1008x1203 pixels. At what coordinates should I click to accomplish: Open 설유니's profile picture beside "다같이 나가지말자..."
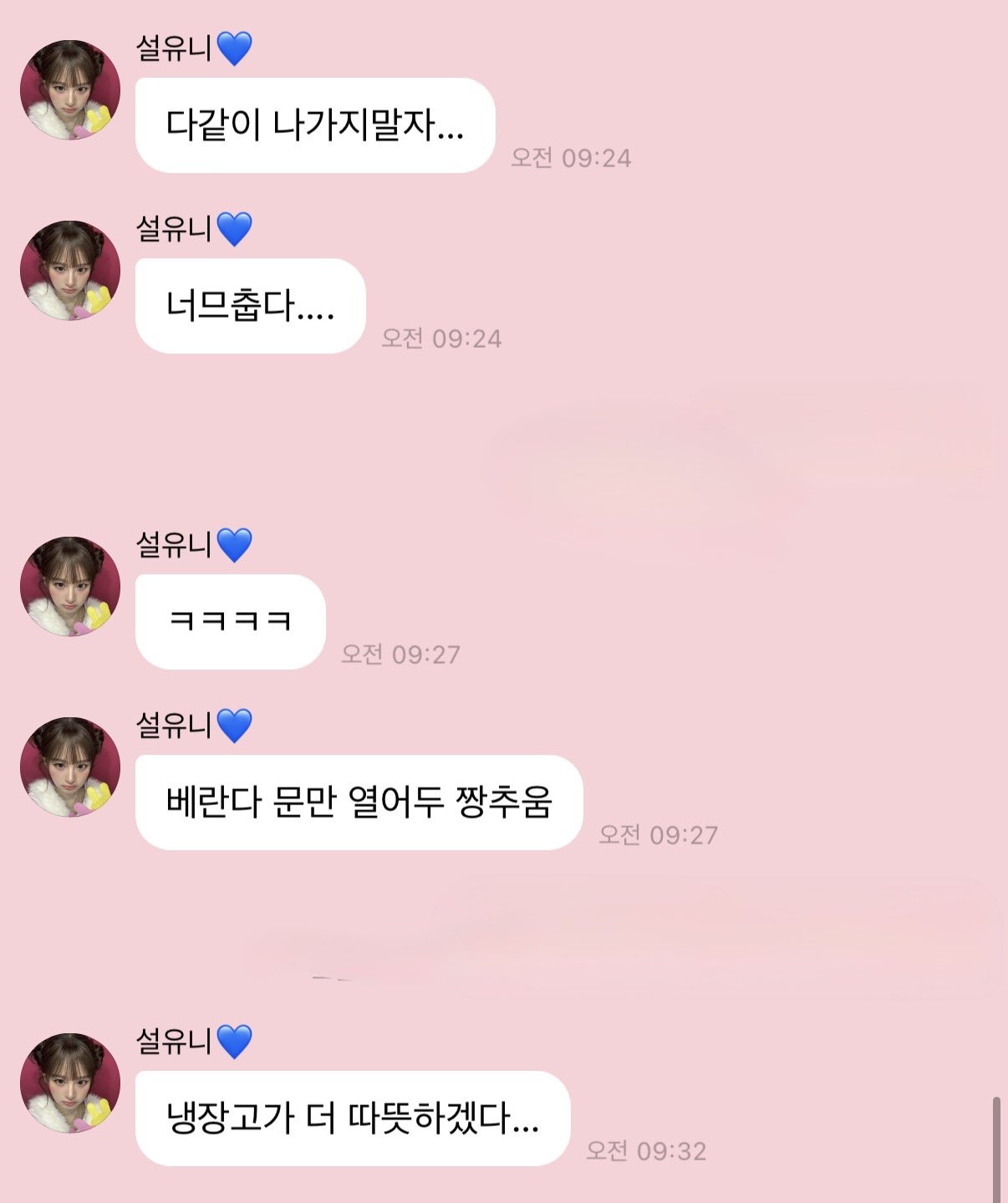pyautogui.click(x=70, y=89)
